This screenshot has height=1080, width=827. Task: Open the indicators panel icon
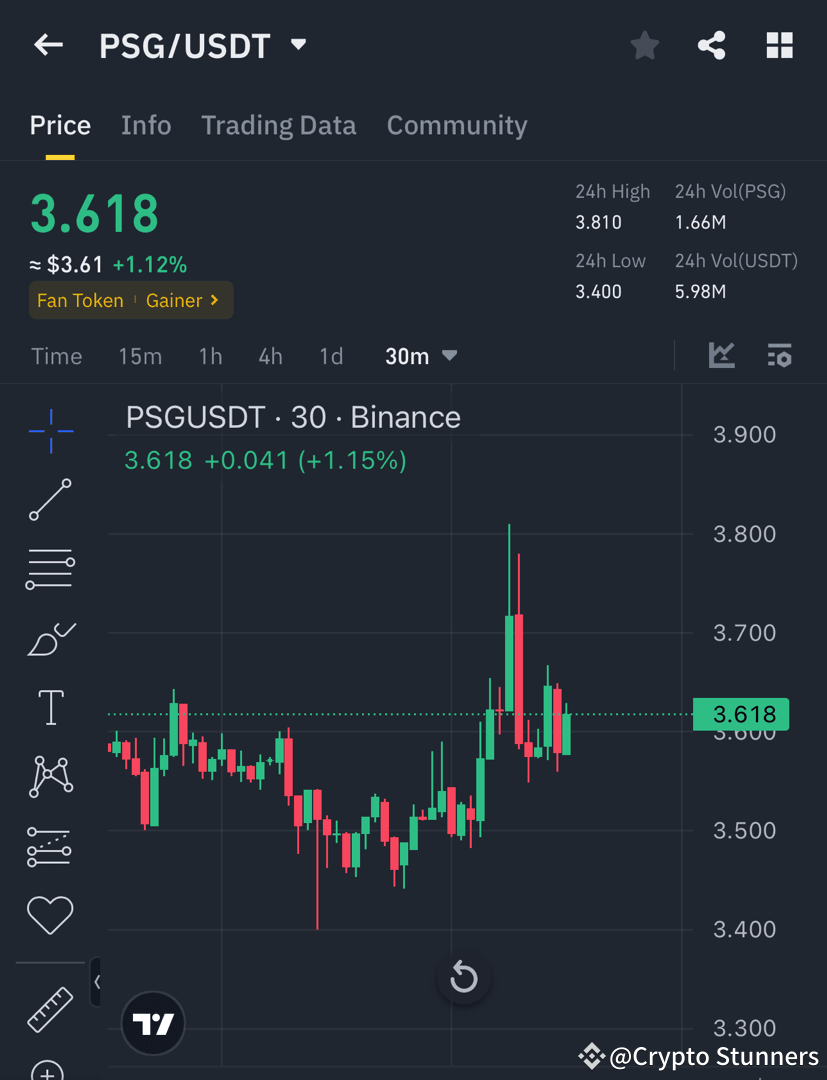coord(721,355)
